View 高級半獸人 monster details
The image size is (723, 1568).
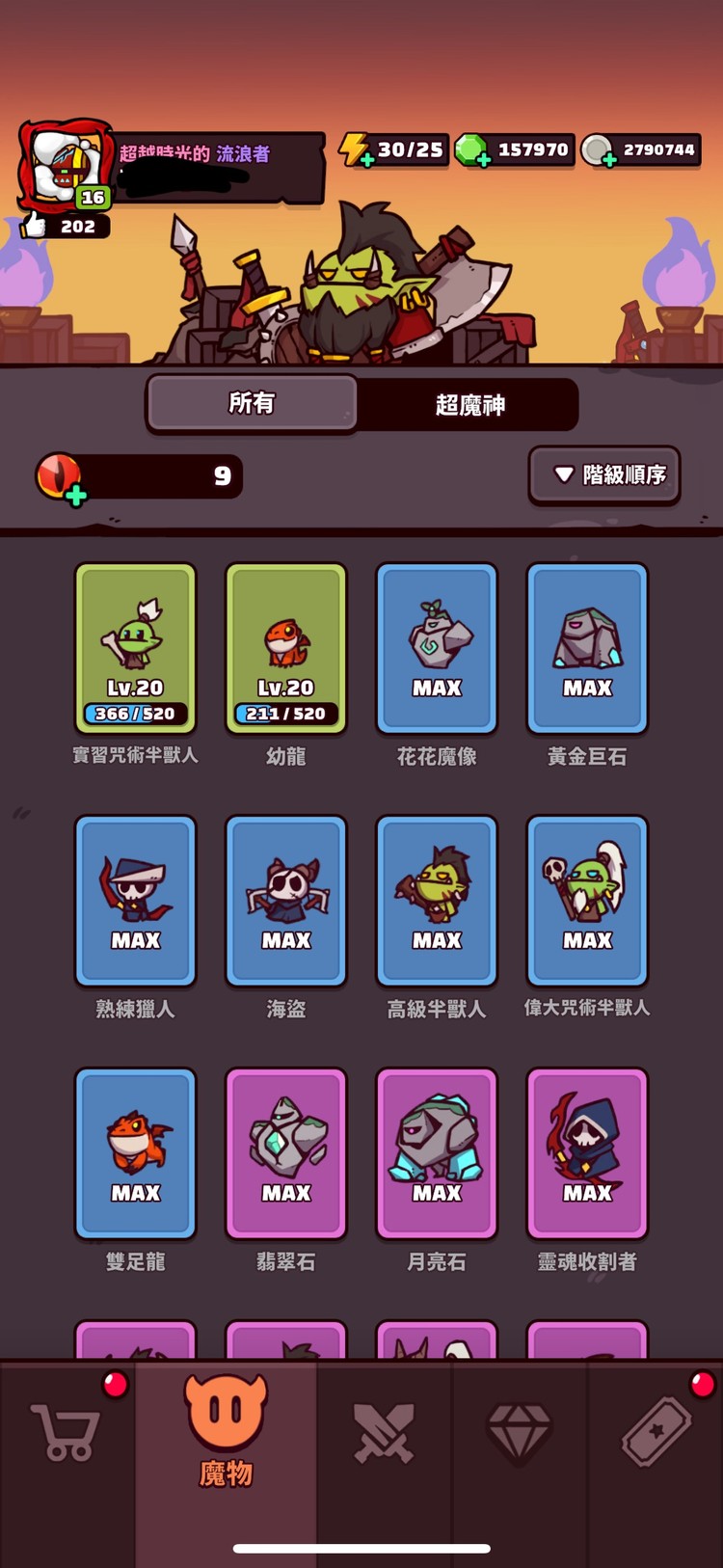point(437,901)
